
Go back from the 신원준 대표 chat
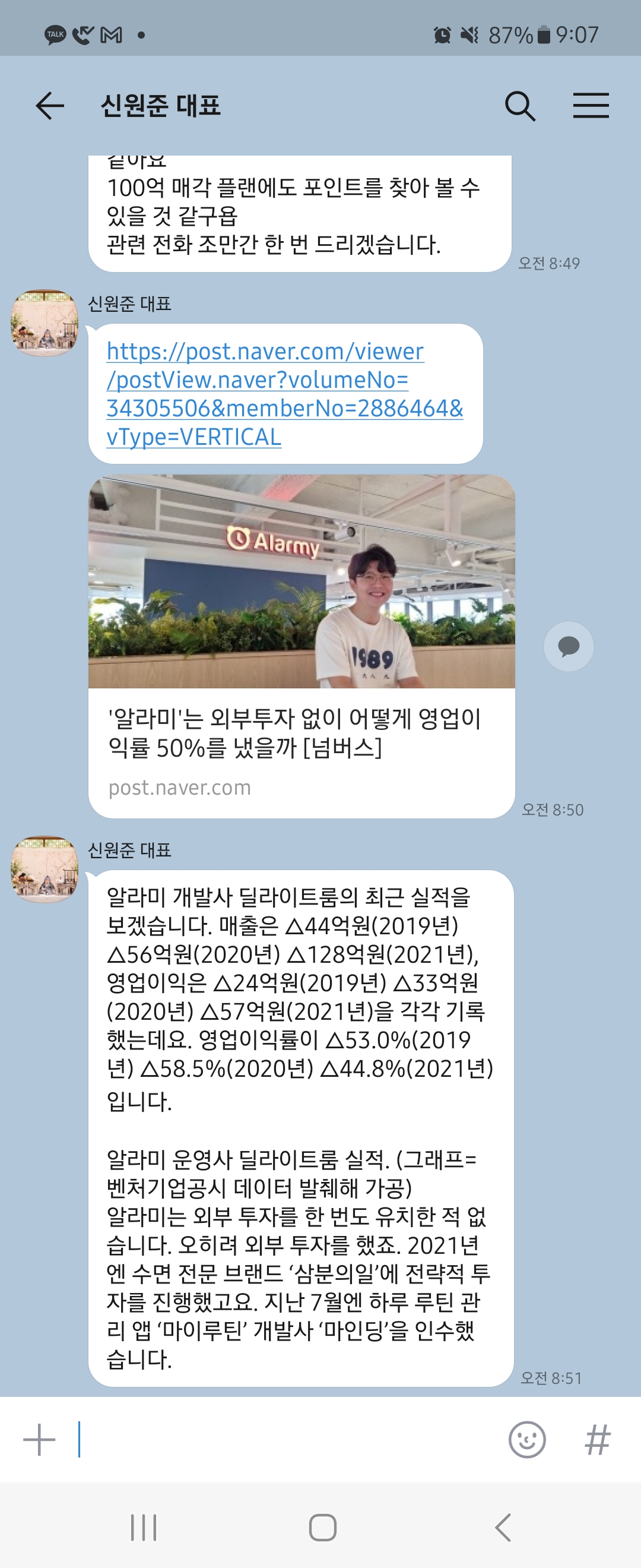tap(50, 106)
